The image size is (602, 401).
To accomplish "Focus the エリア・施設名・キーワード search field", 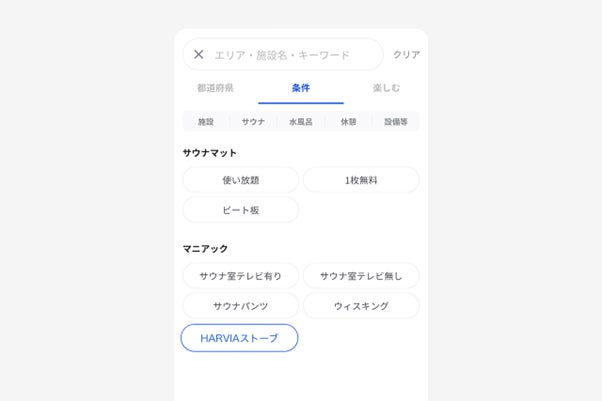I will pyautogui.click(x=290, y=55).
